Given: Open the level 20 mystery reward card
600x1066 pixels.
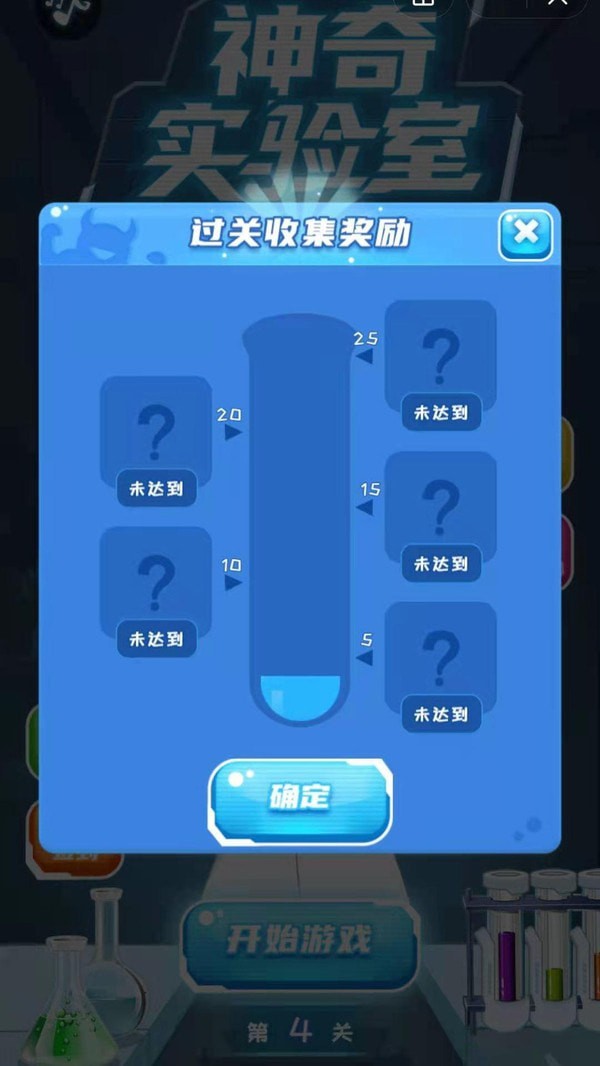Looking at the screenshot, I should (x=156, y=439).
